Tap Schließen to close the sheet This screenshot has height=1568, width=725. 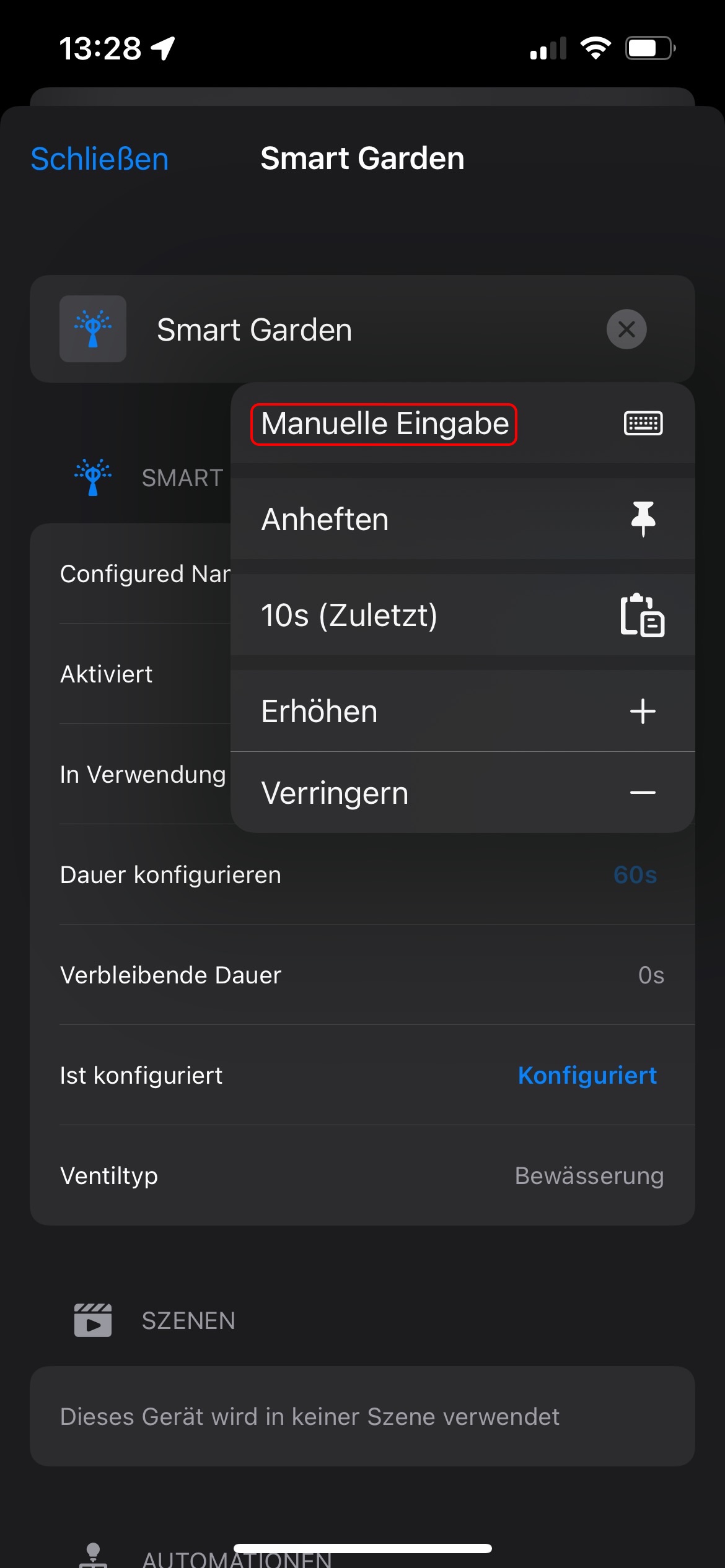[100, 159]
